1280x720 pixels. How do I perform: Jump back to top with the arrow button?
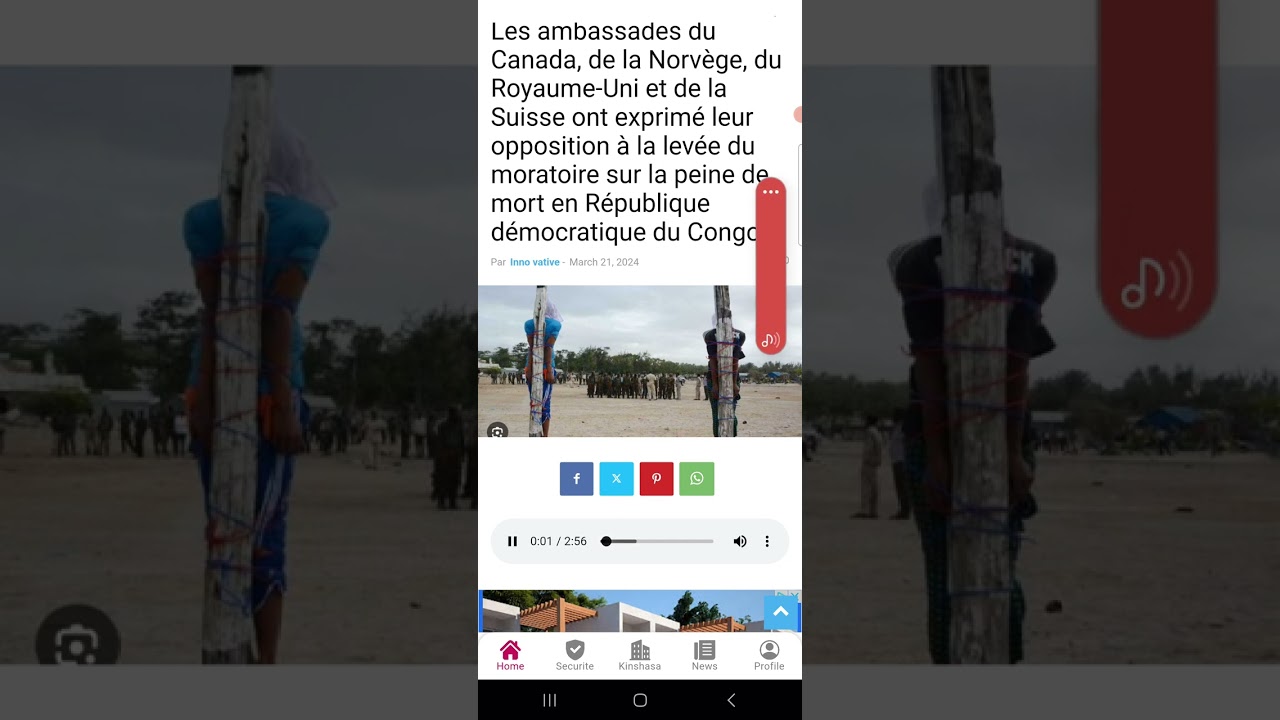[x=781, y=612]
